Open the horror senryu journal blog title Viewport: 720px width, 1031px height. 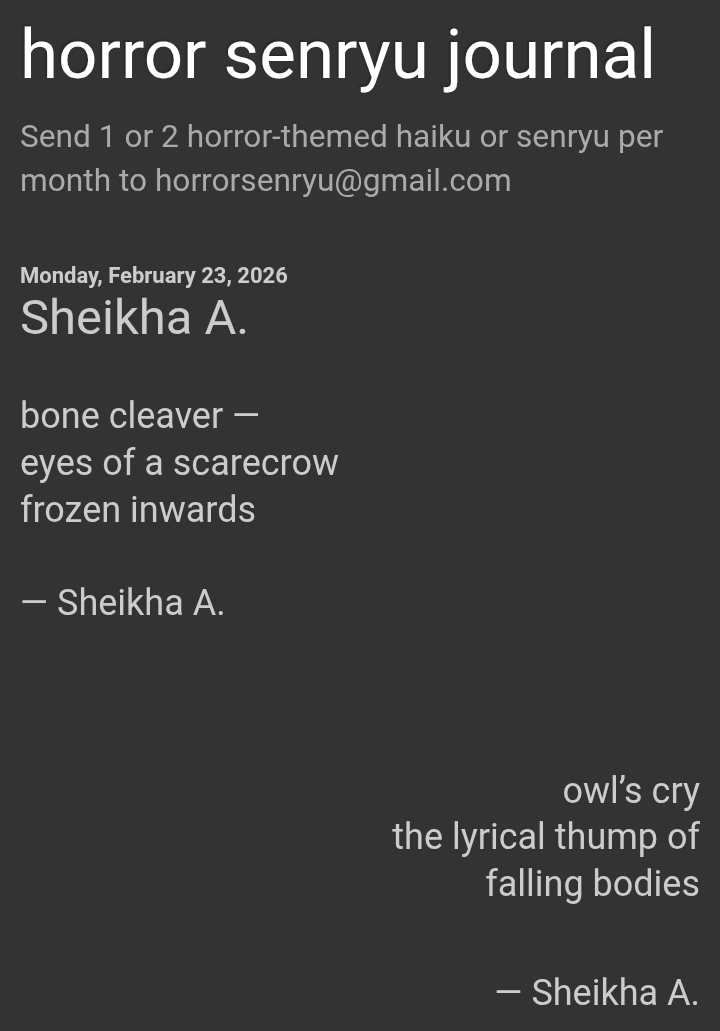pos(337,56)
